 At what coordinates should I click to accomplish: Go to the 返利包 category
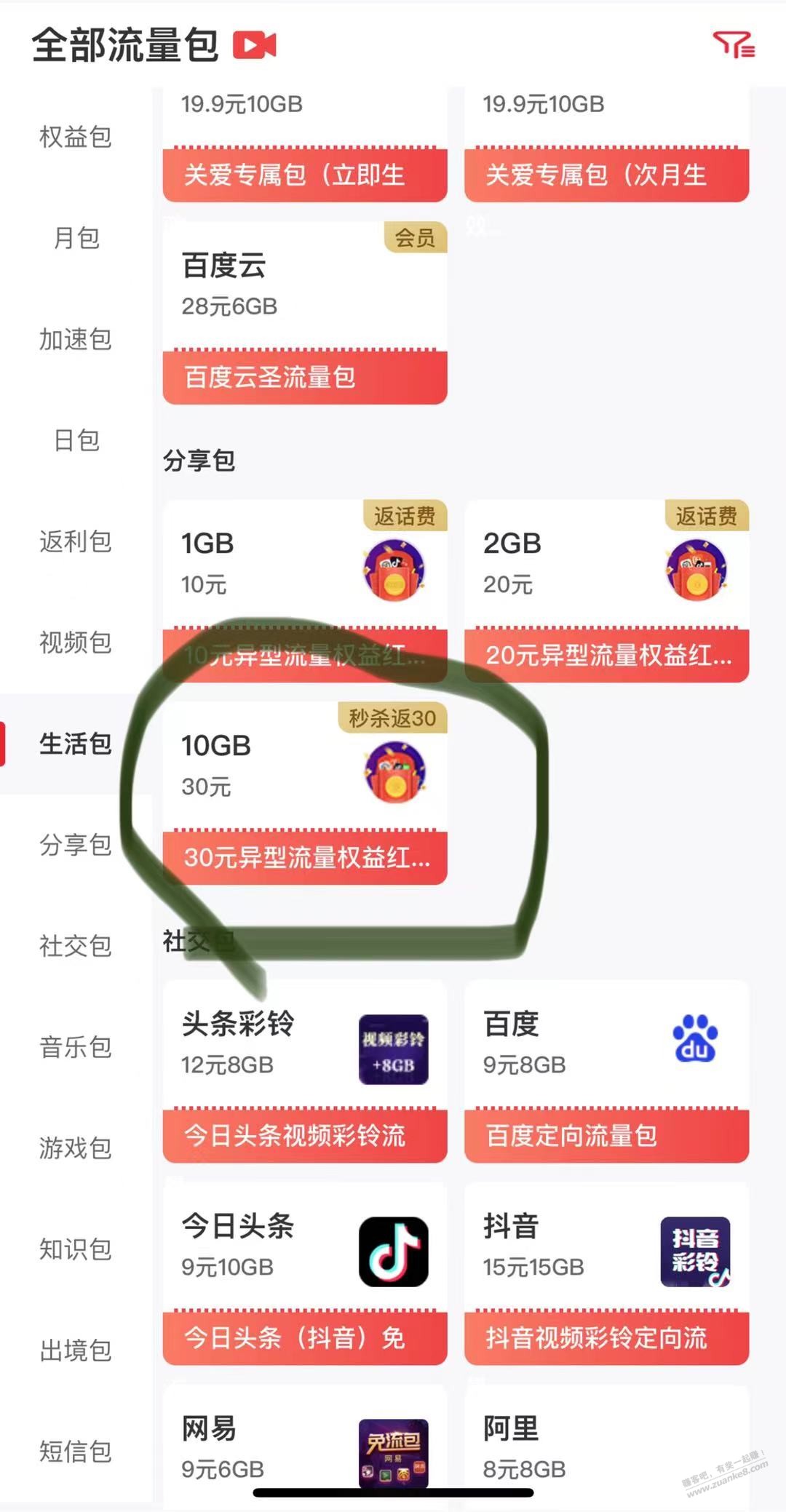click(76, 541)
